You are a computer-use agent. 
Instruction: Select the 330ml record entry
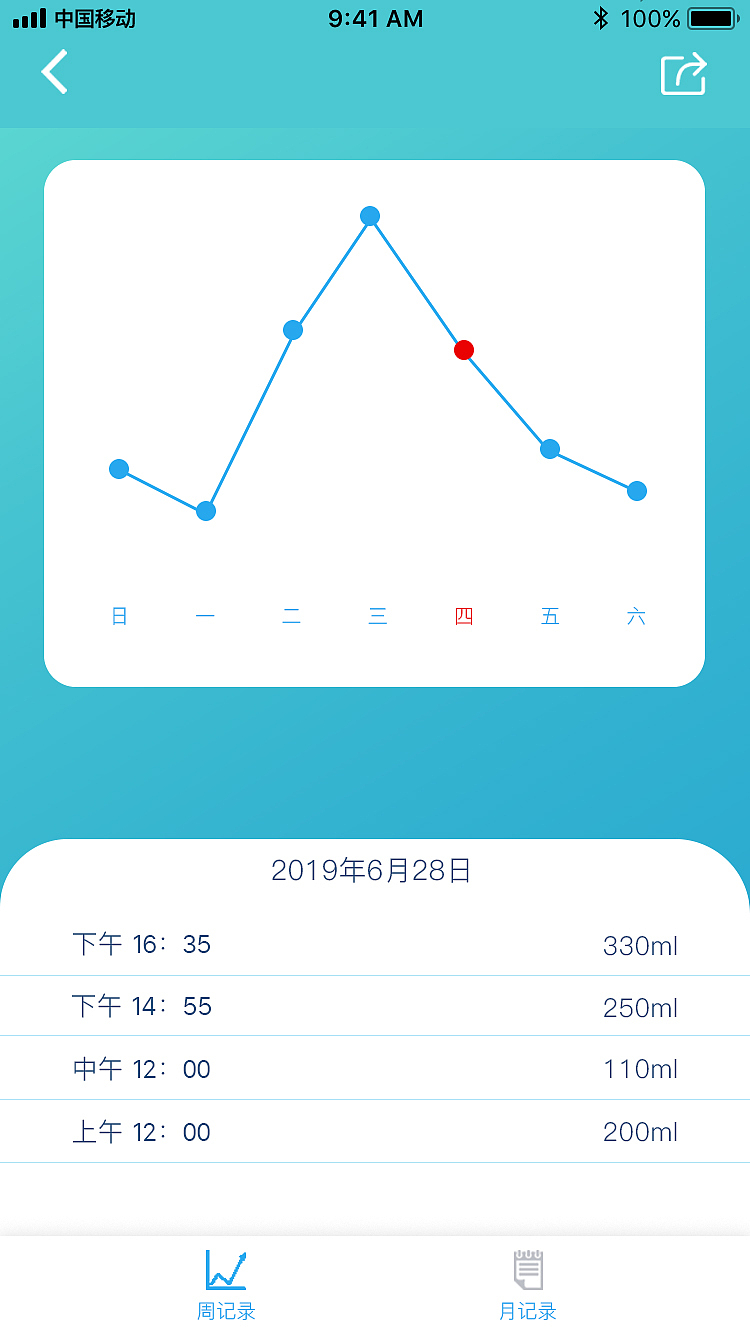pyautogui.click(x=375, y=944)
